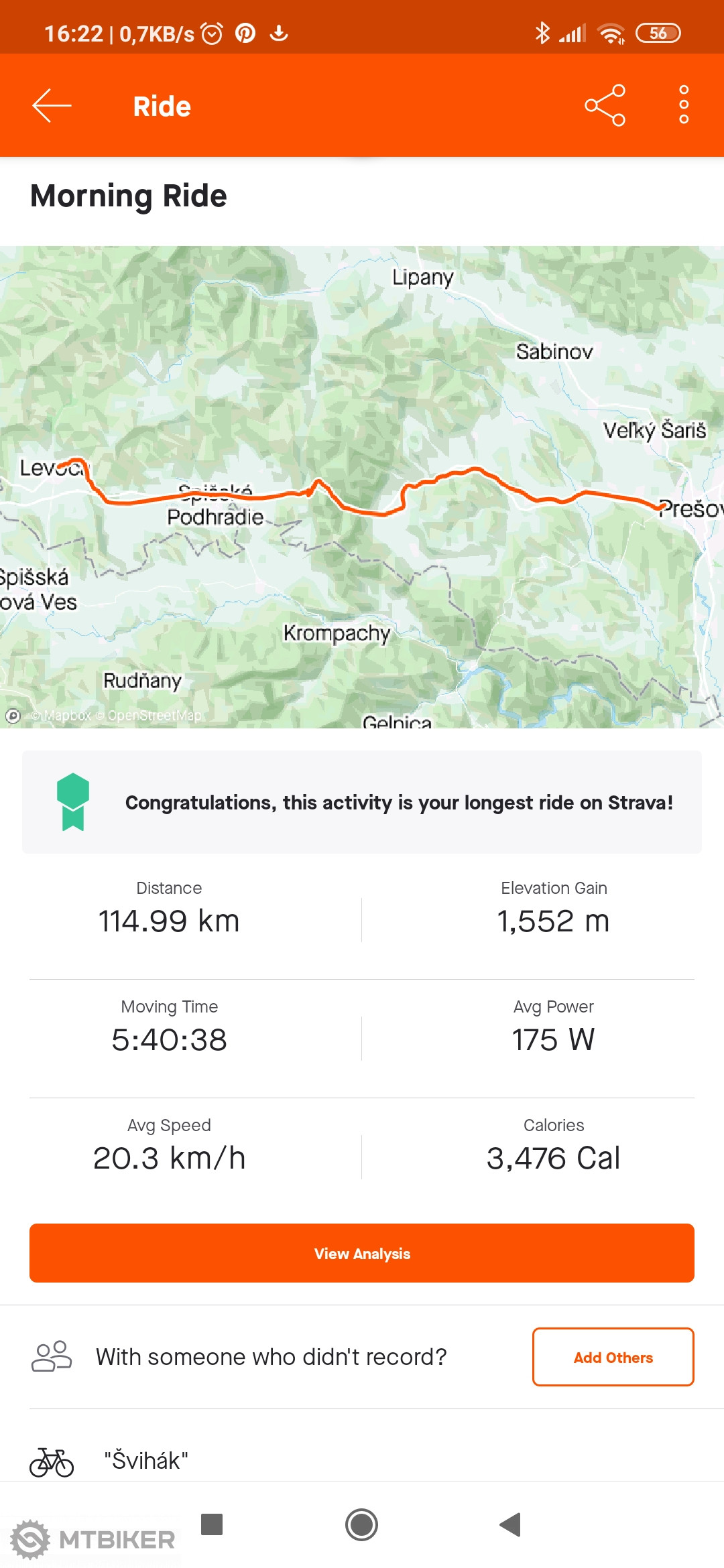Image resolution: width=724 pixels, height=1568 pixels.
Task: Tap the system back triangle
Action: (x=510, y=1524)
